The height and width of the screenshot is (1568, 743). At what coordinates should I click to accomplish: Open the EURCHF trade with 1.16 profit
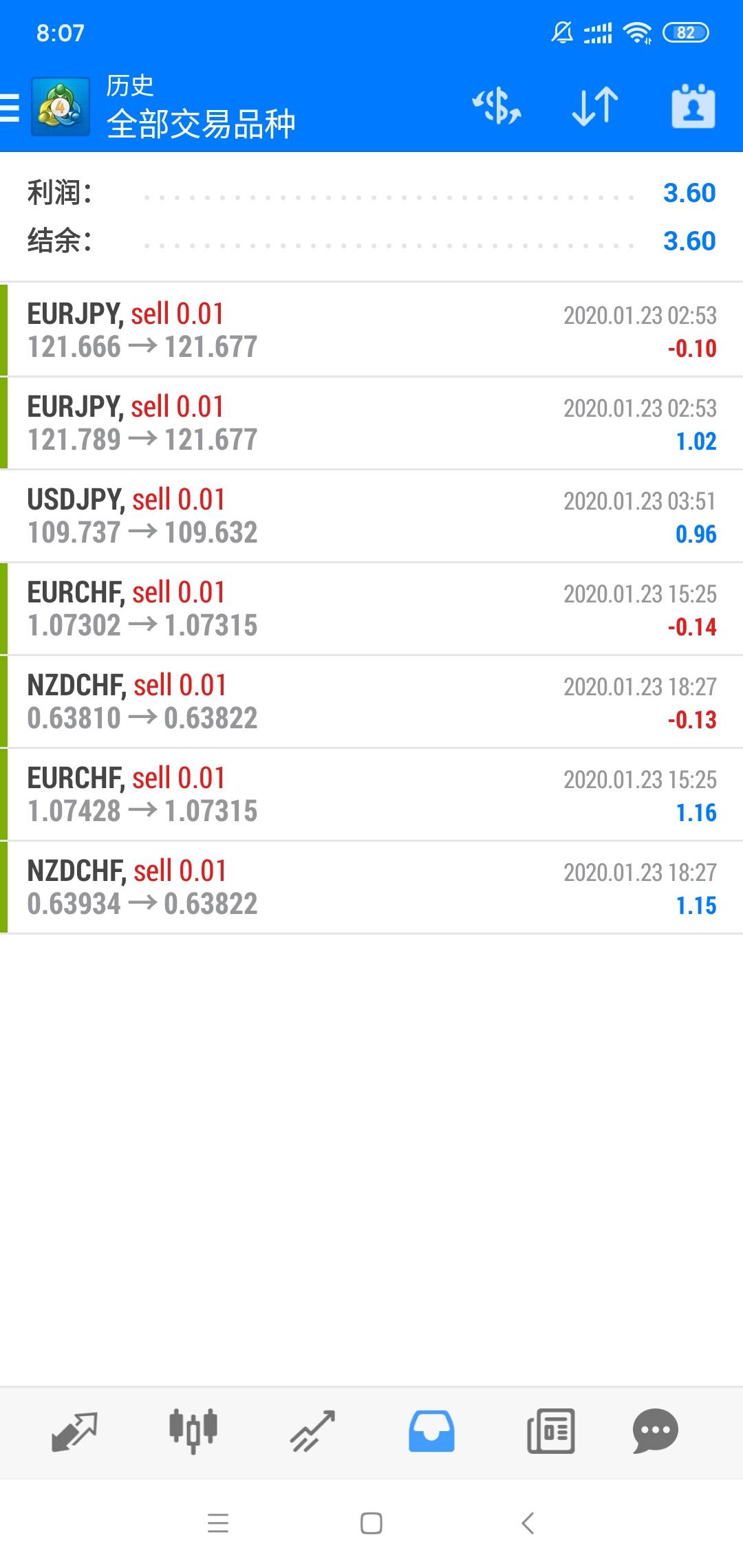(371, 794)
